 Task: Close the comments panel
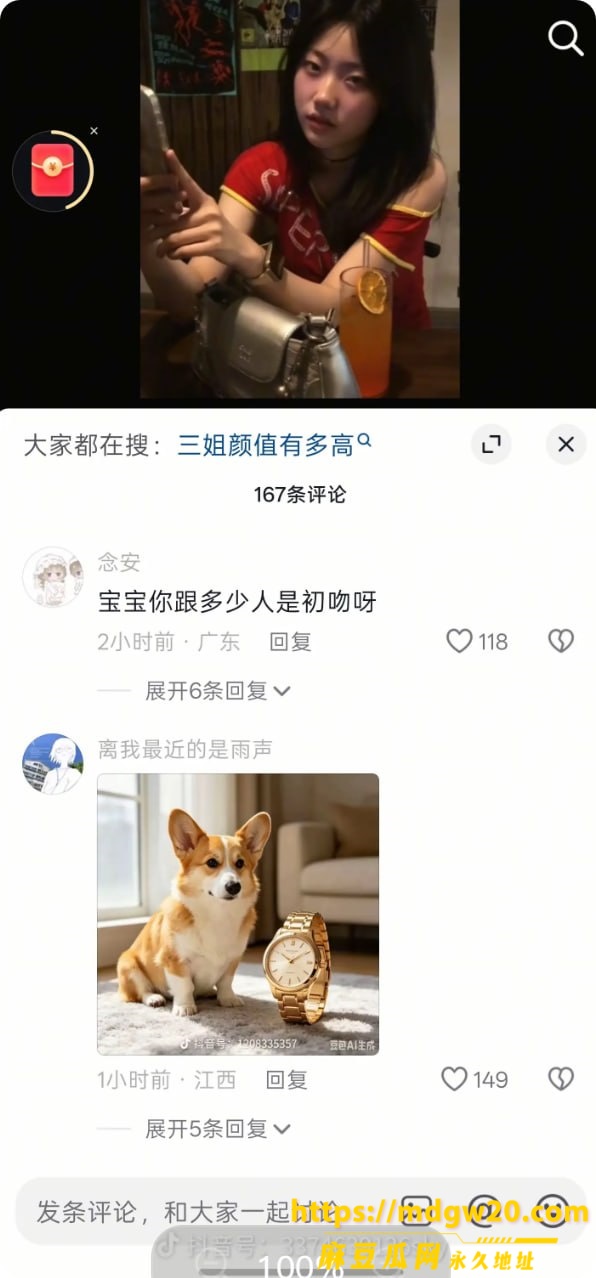pos(566,444)
